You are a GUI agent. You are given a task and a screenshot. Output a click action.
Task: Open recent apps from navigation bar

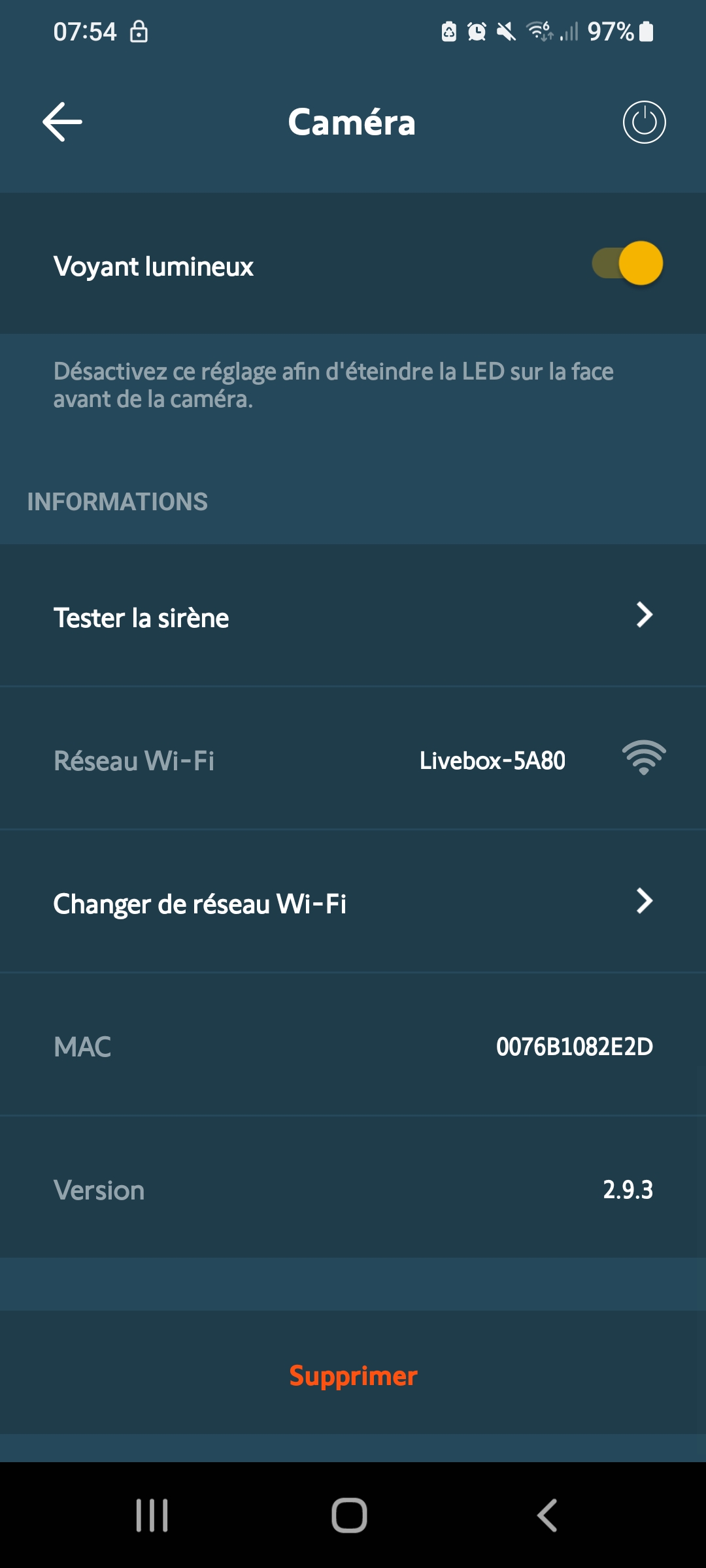tap(152, 1515)
